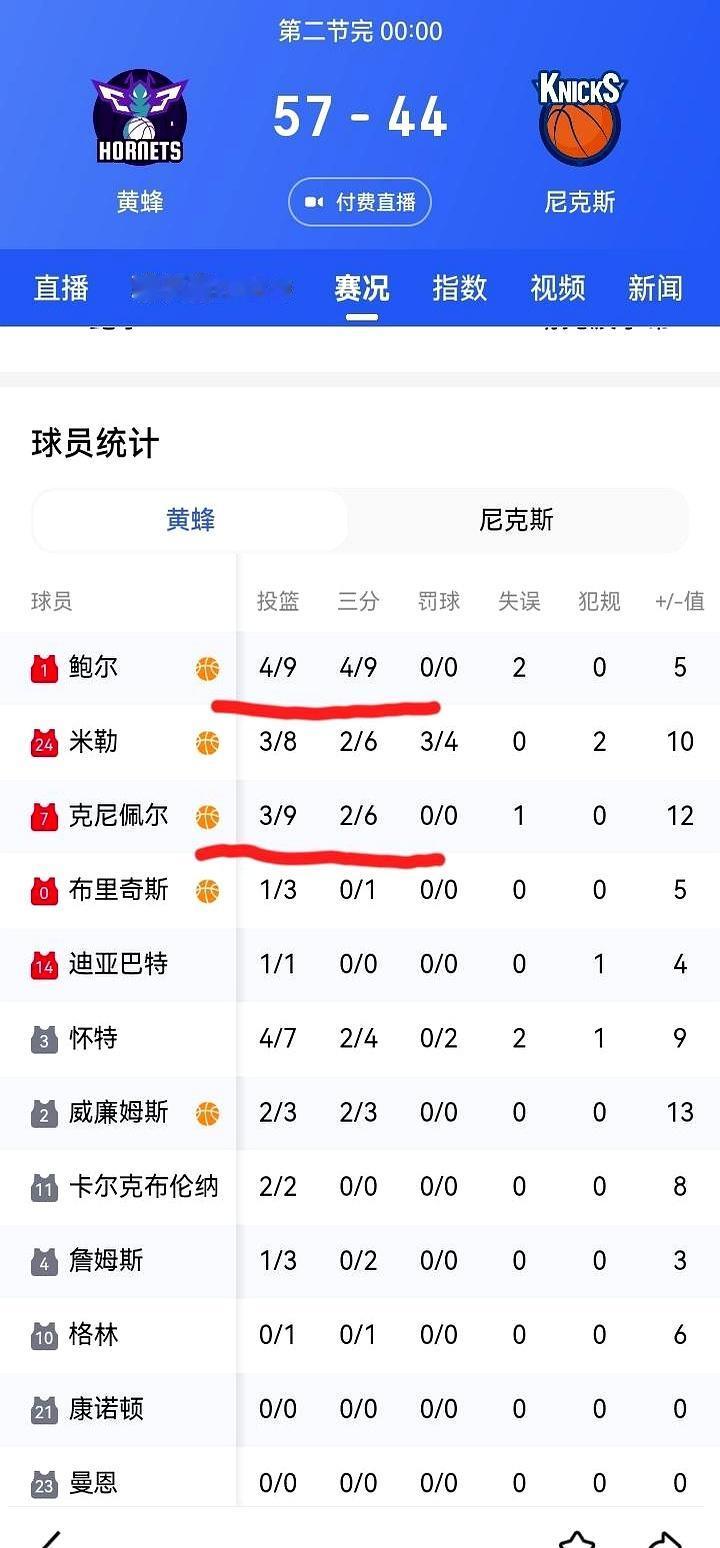The image size is (720, 1548).
Task: Select the 黄蜂 stats tab
Action: (x=190, y=520)
